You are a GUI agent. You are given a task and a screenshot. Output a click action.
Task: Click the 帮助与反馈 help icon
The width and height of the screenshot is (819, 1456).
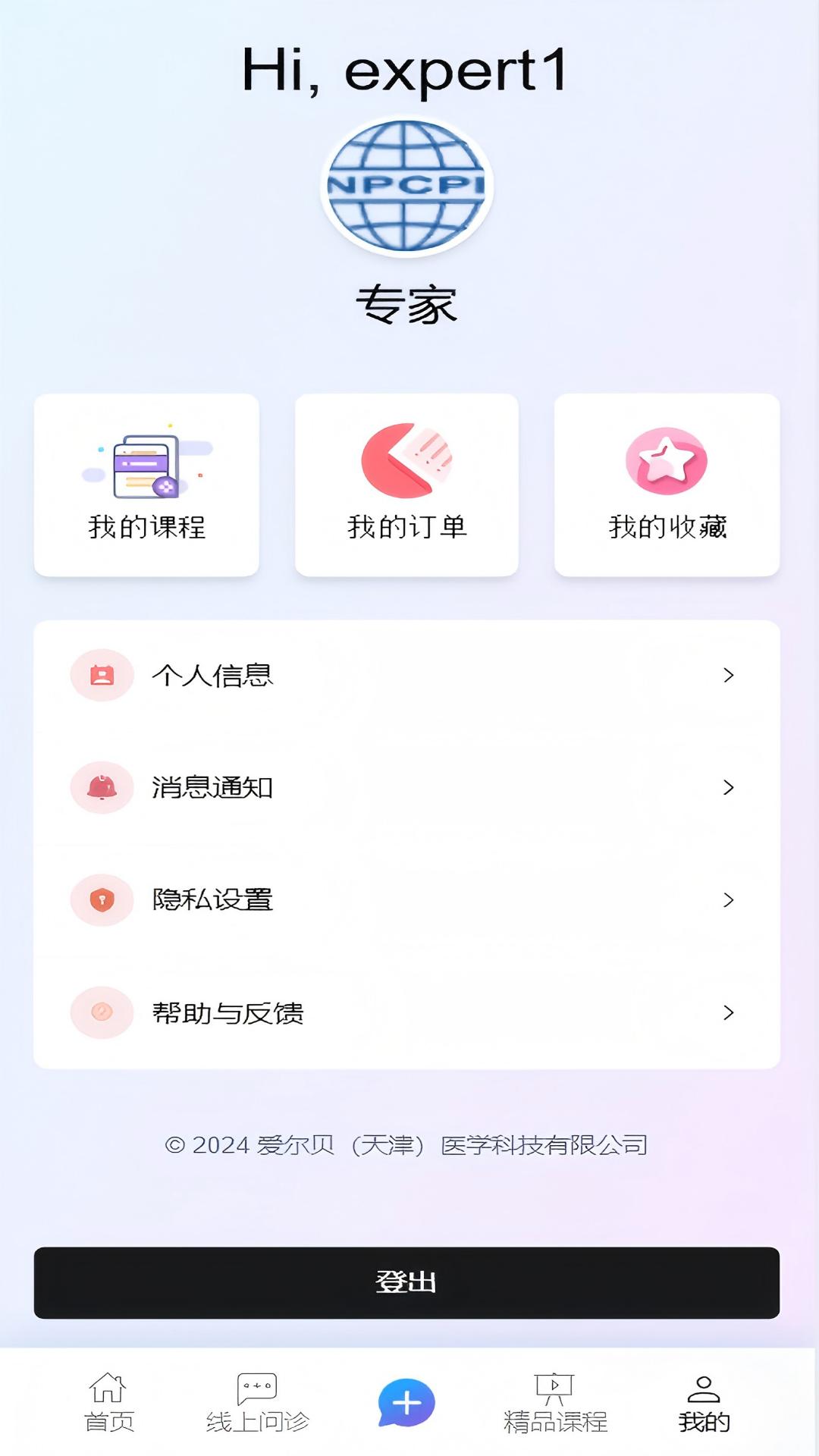tap(102, 1012)
